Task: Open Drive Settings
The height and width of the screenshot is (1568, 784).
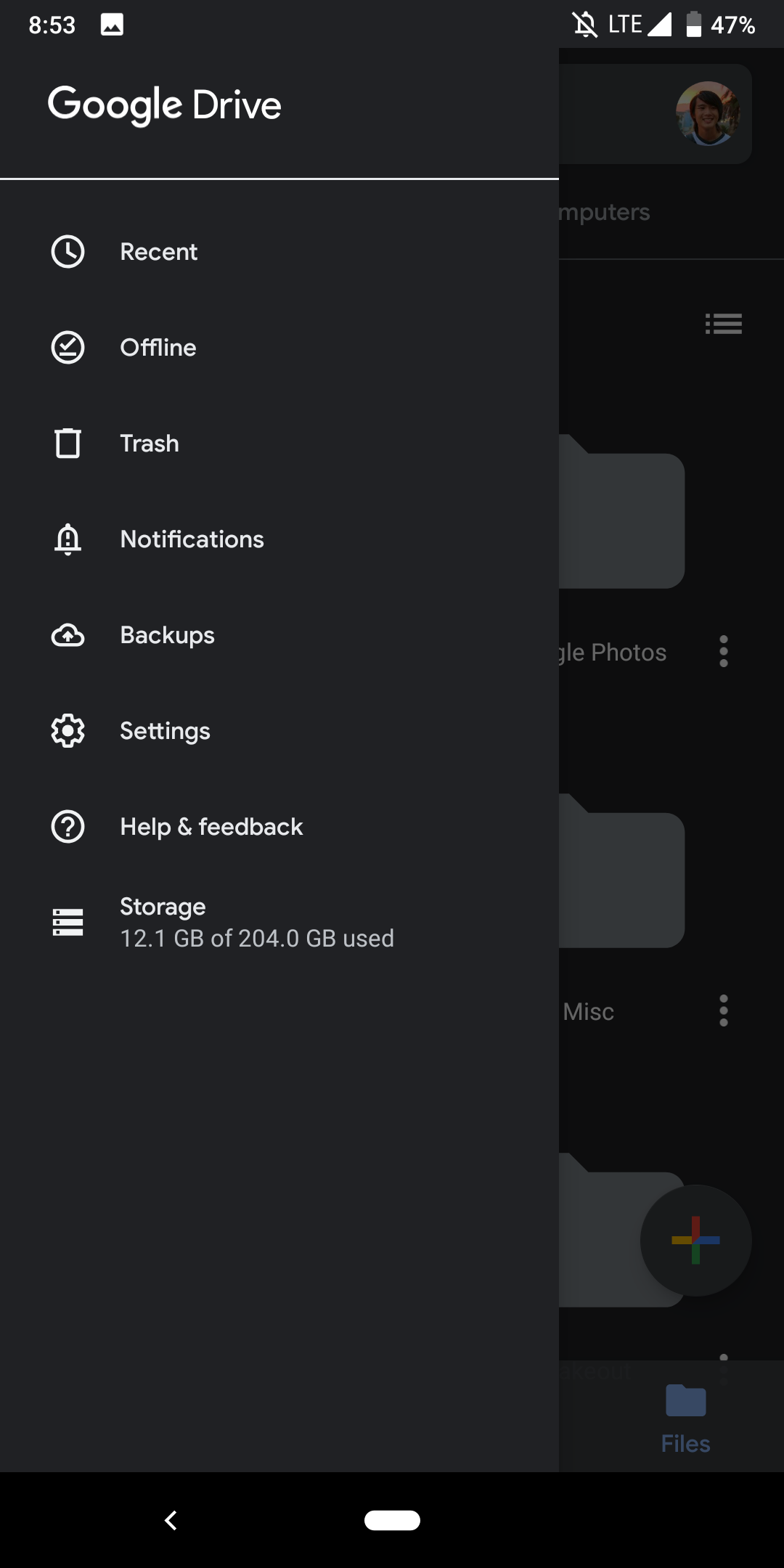Action: click(279, 731)
